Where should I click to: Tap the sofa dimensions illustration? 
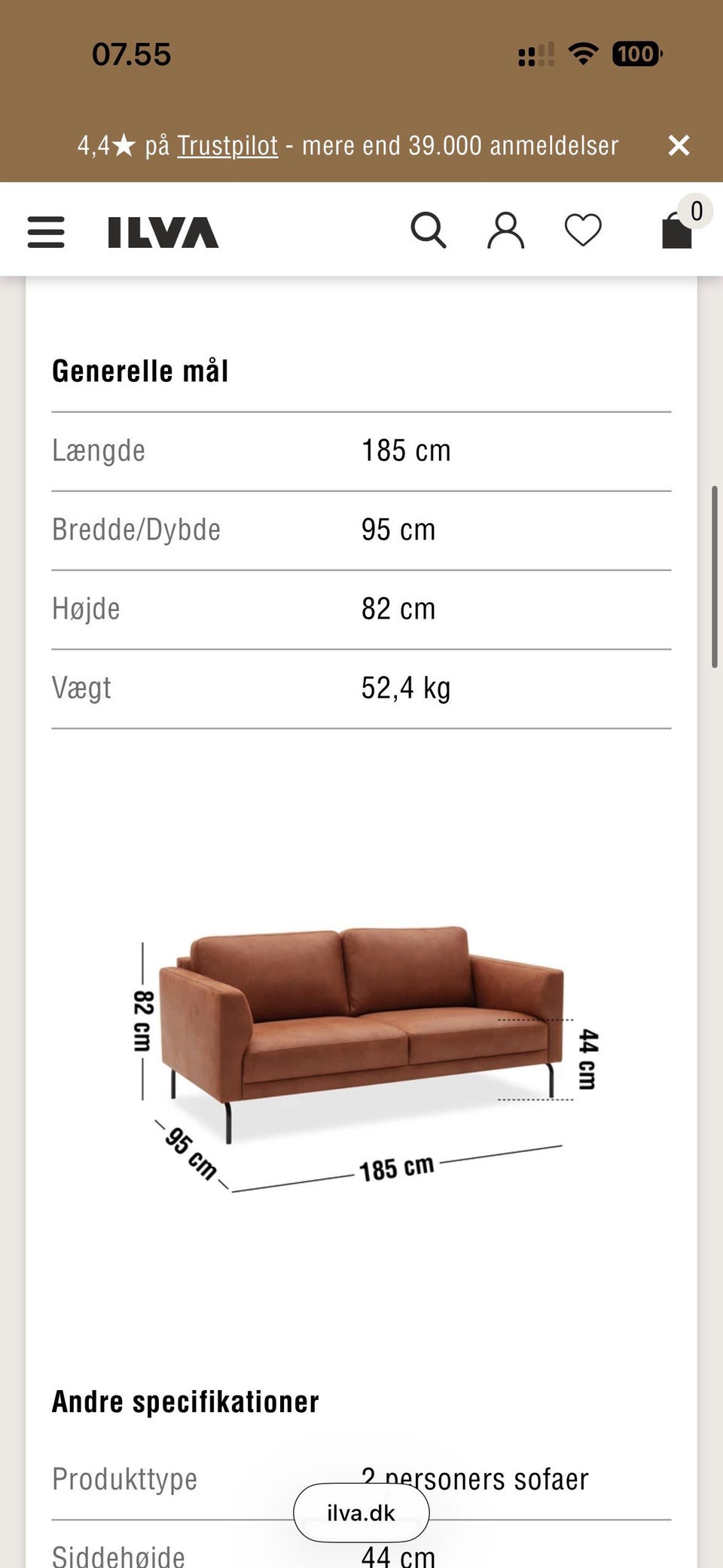click(x=361, y=1055)
